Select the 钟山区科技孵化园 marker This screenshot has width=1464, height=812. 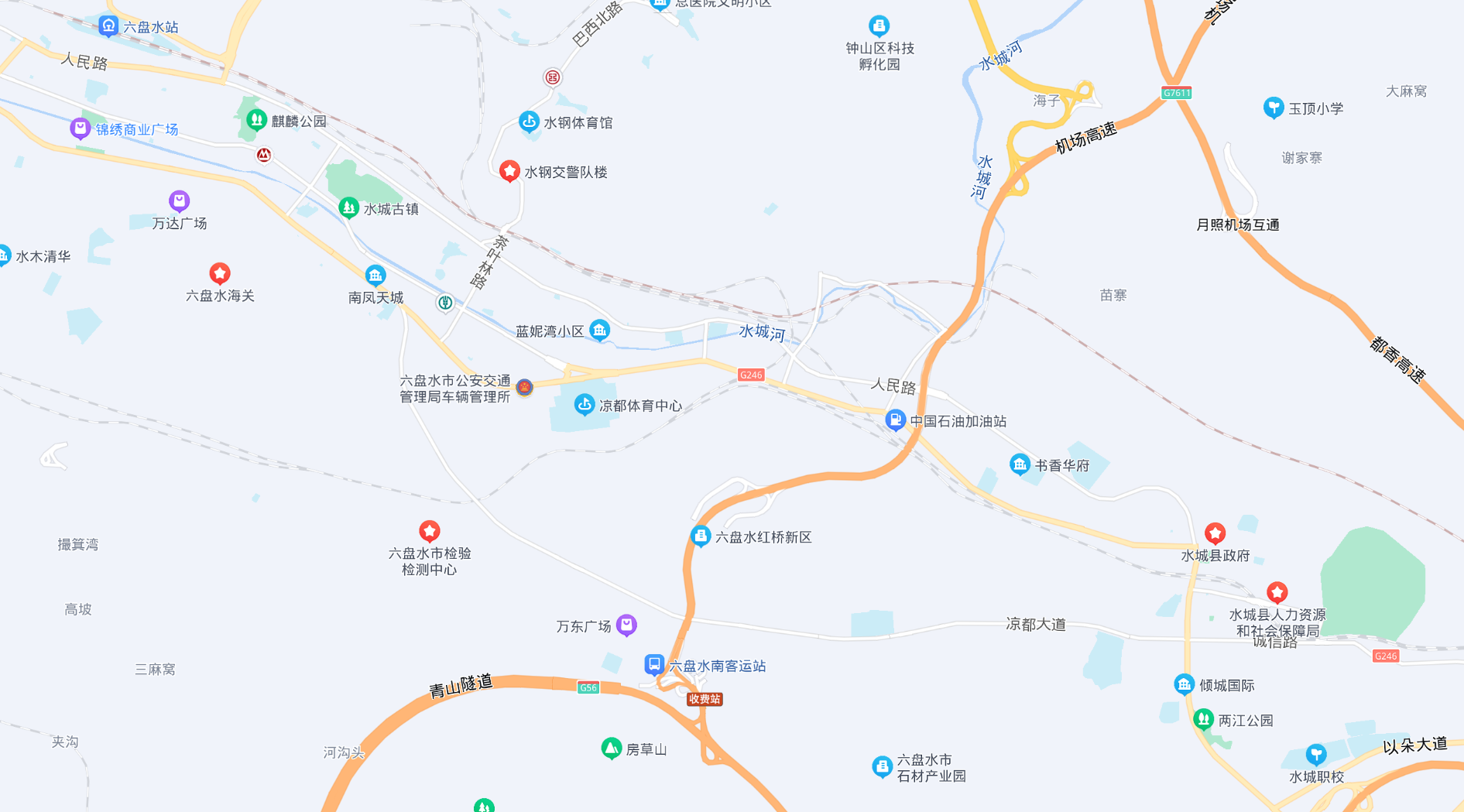(x=879, y=26)
